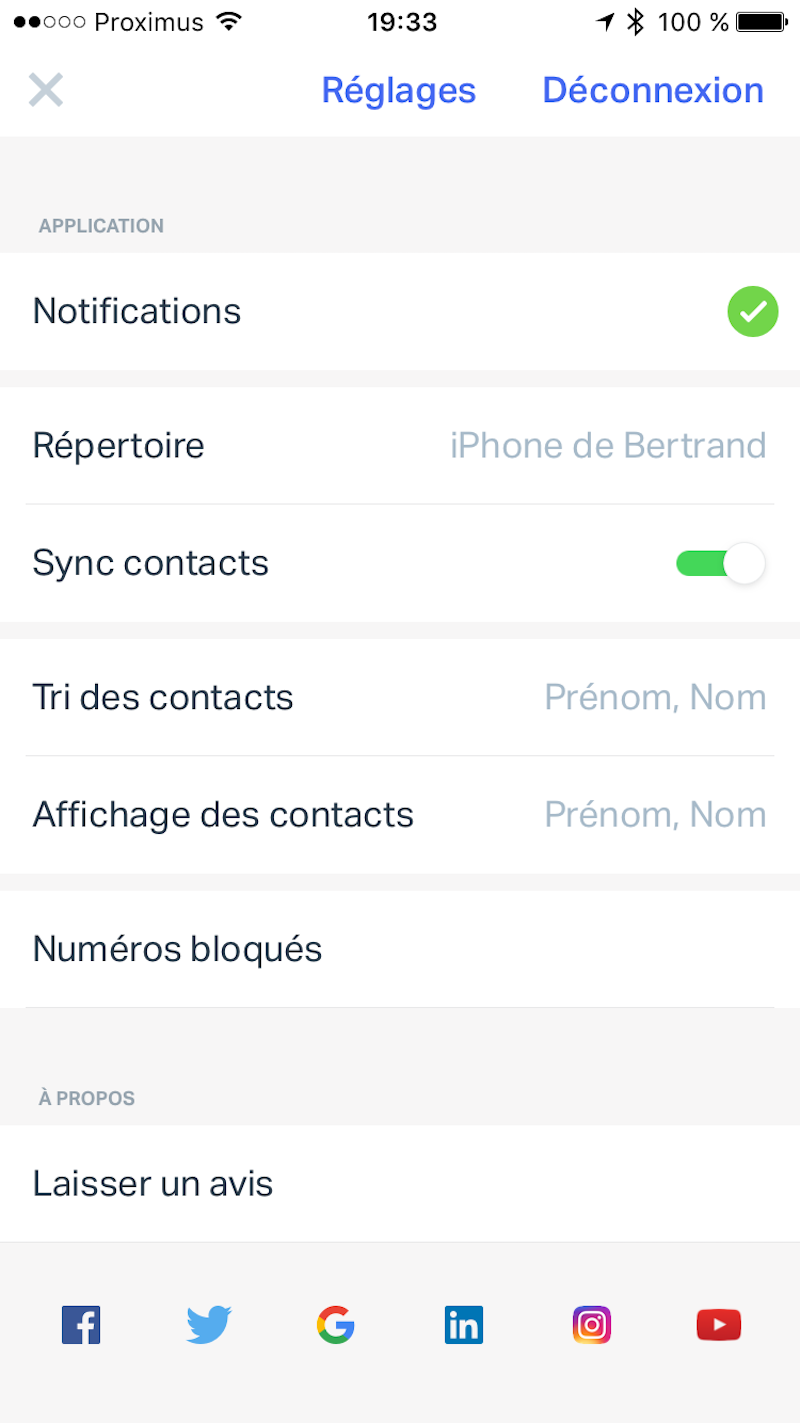Disable the Sync contacts switch
The width and height of the screenshot is (800, 1423).
click(720, 564)
